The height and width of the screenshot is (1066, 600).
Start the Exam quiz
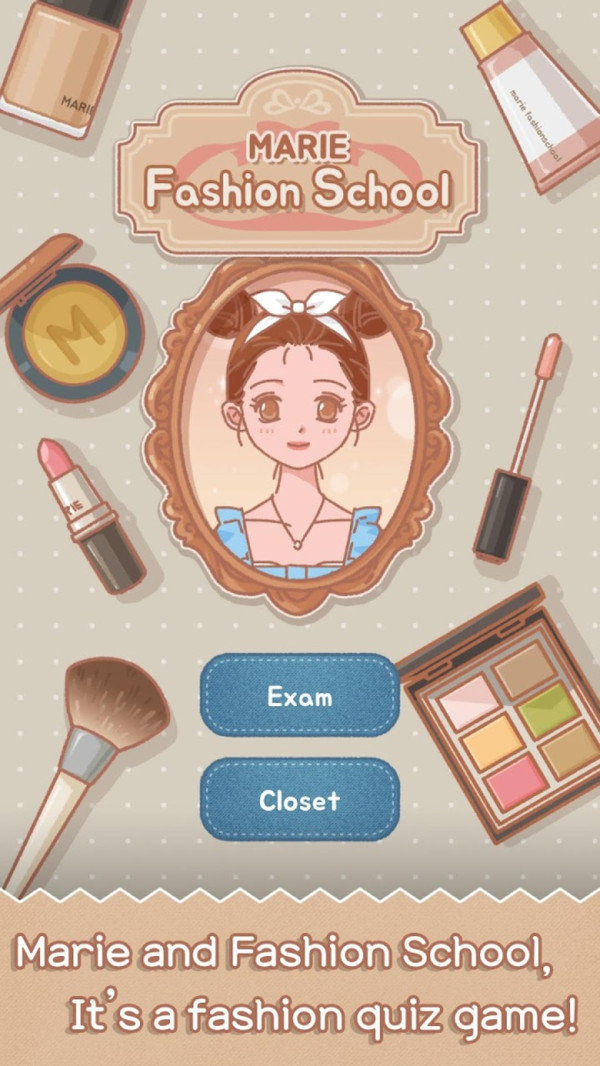coord(299,696)
